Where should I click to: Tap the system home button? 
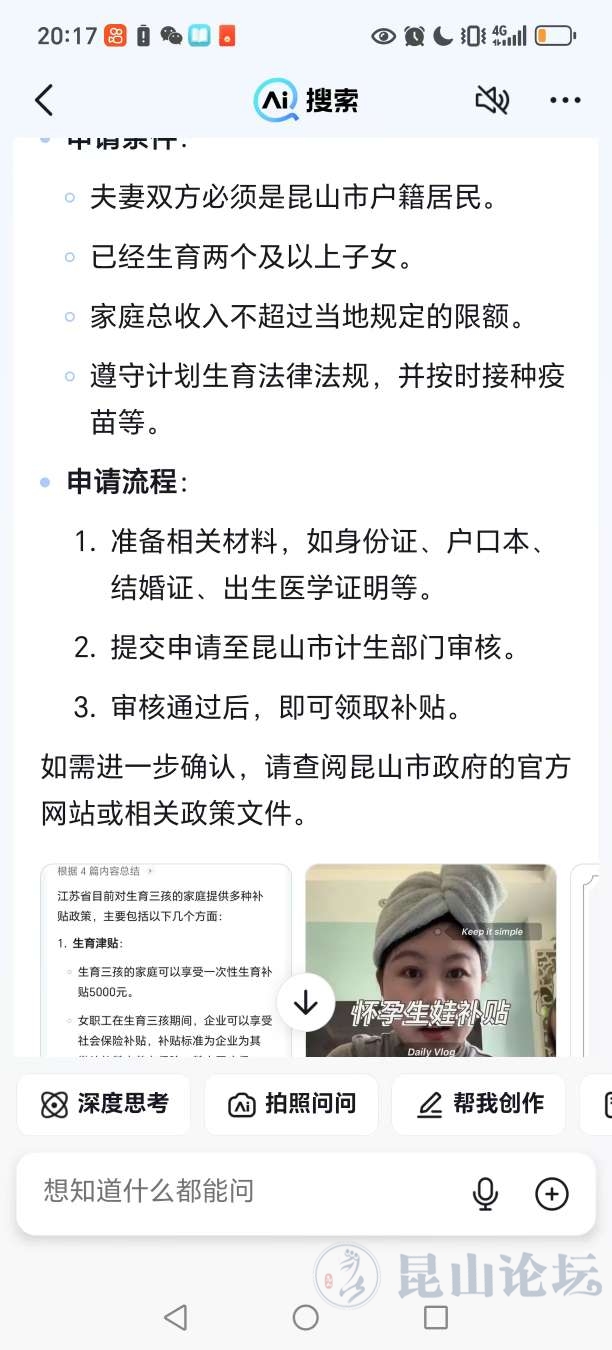point(306,1317)
